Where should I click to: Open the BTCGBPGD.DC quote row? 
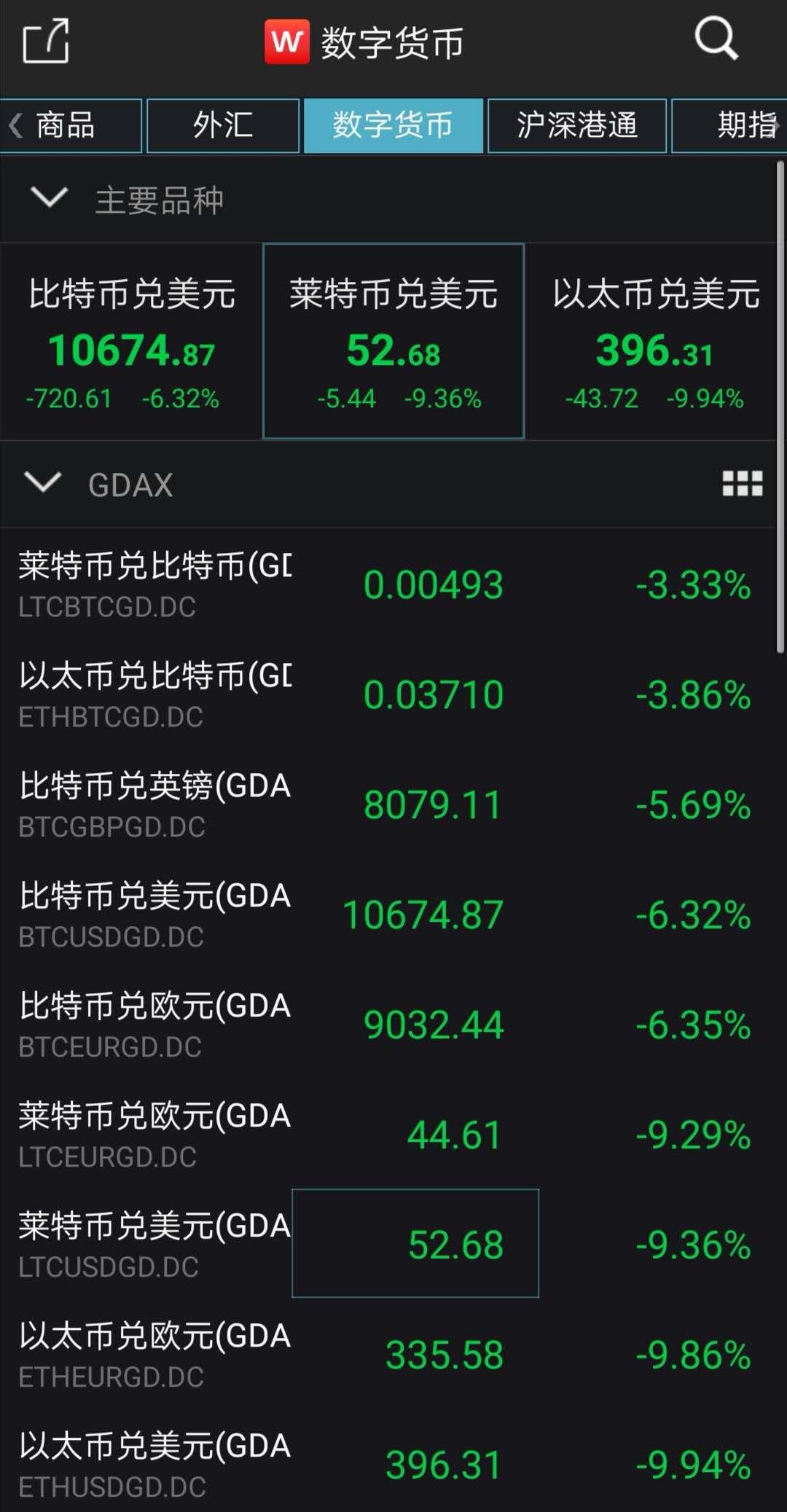[386, 804]
